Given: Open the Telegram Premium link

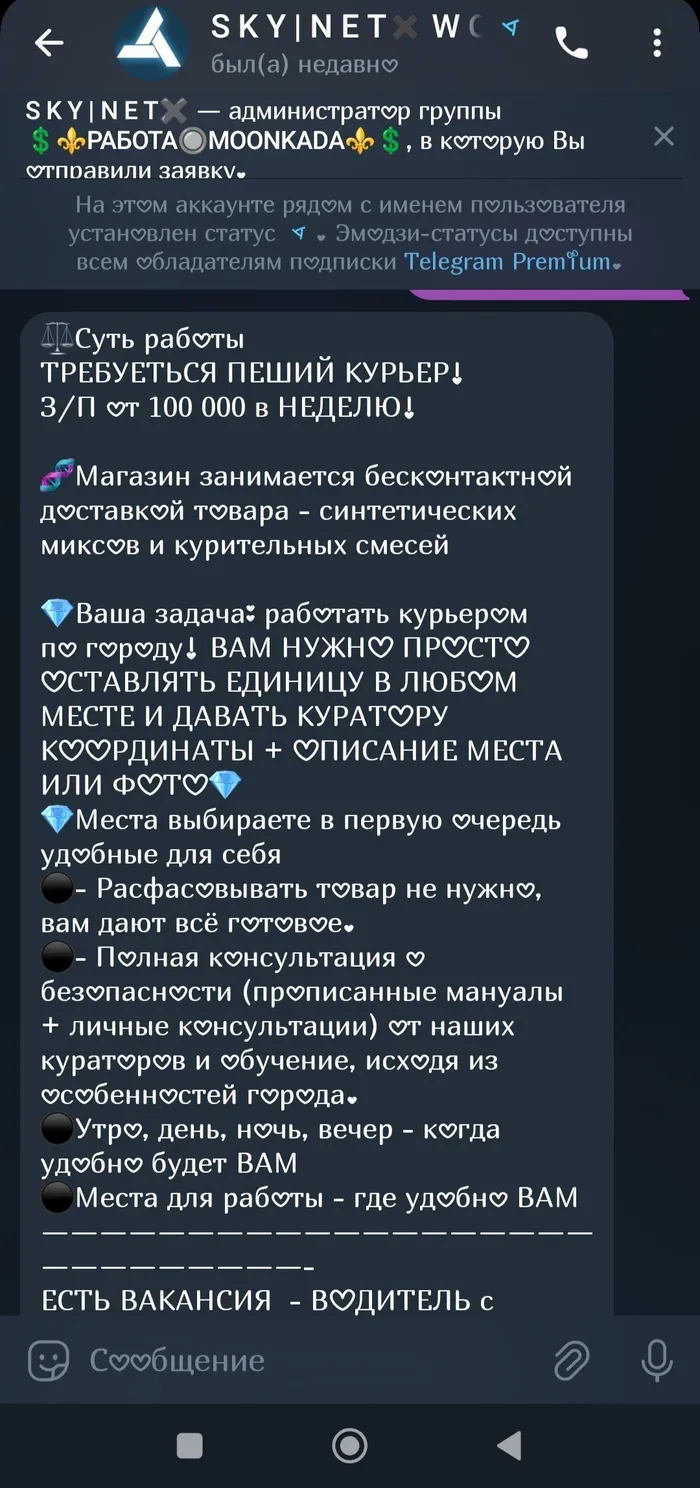Looking at the screenshot, I should 514,262.
